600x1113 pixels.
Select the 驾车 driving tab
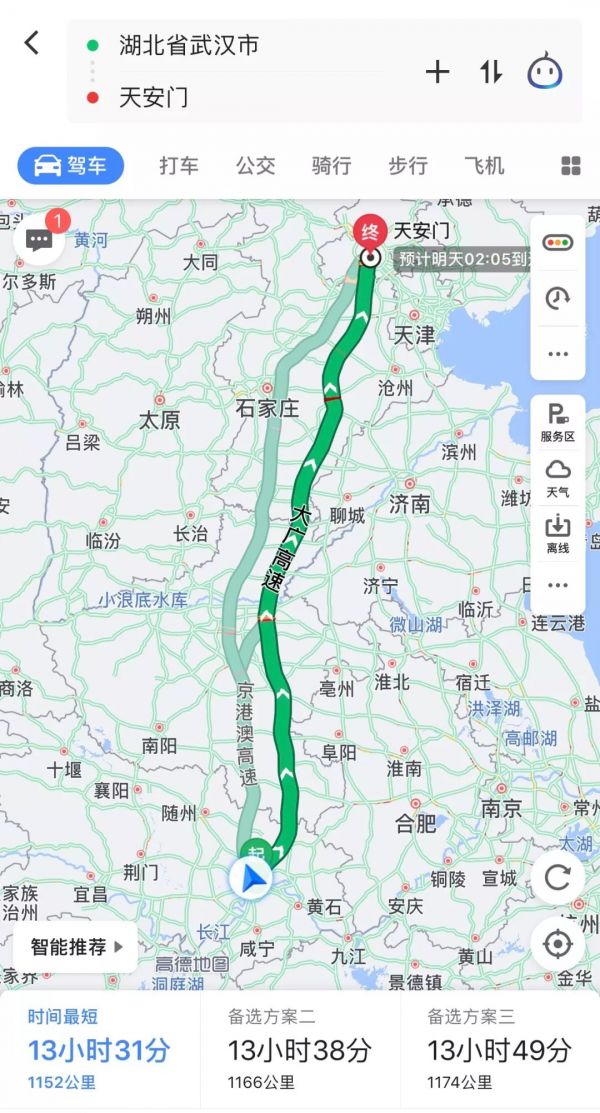point(70,166)
